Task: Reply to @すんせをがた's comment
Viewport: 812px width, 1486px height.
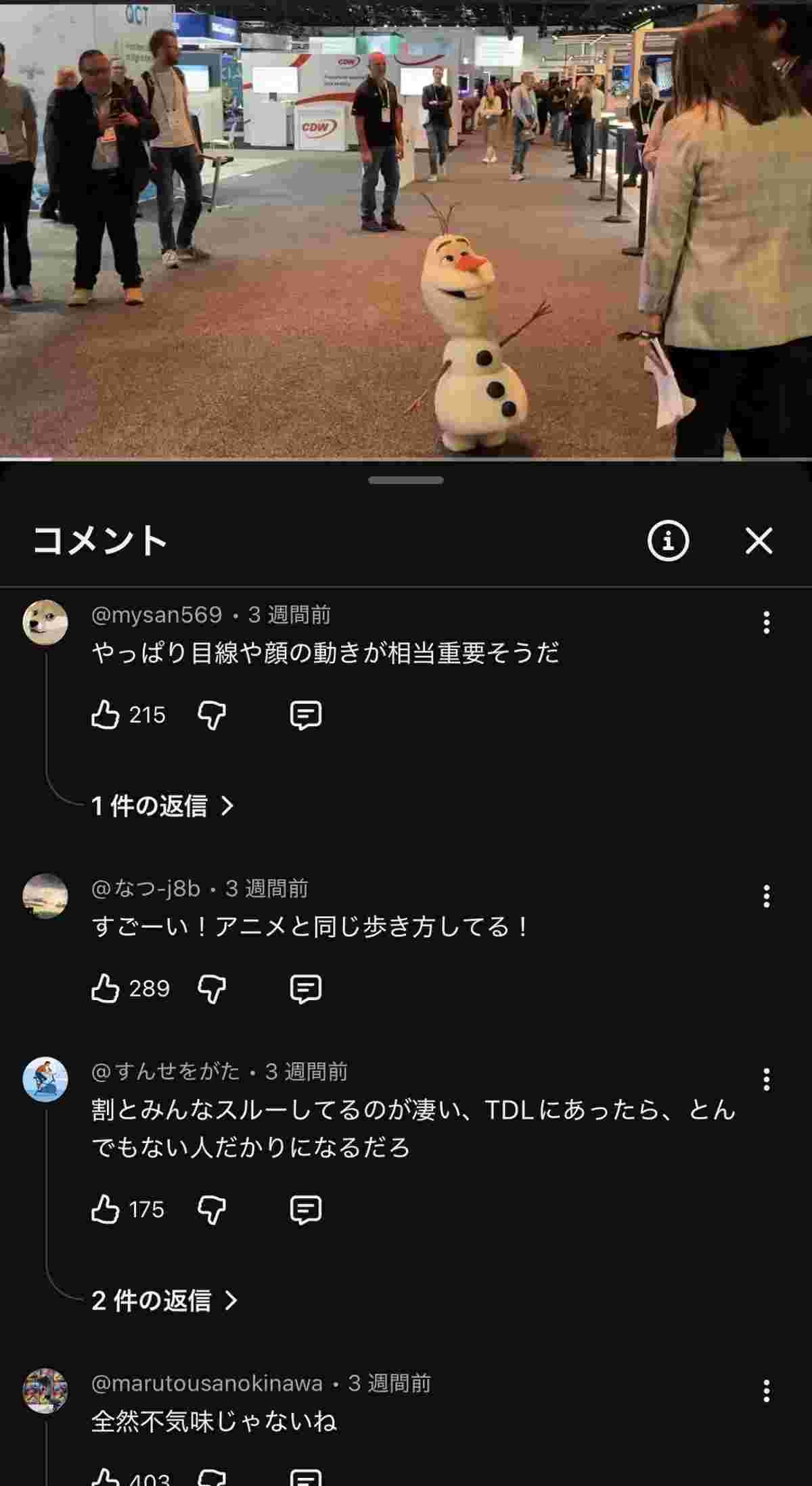Action: 305,1209
